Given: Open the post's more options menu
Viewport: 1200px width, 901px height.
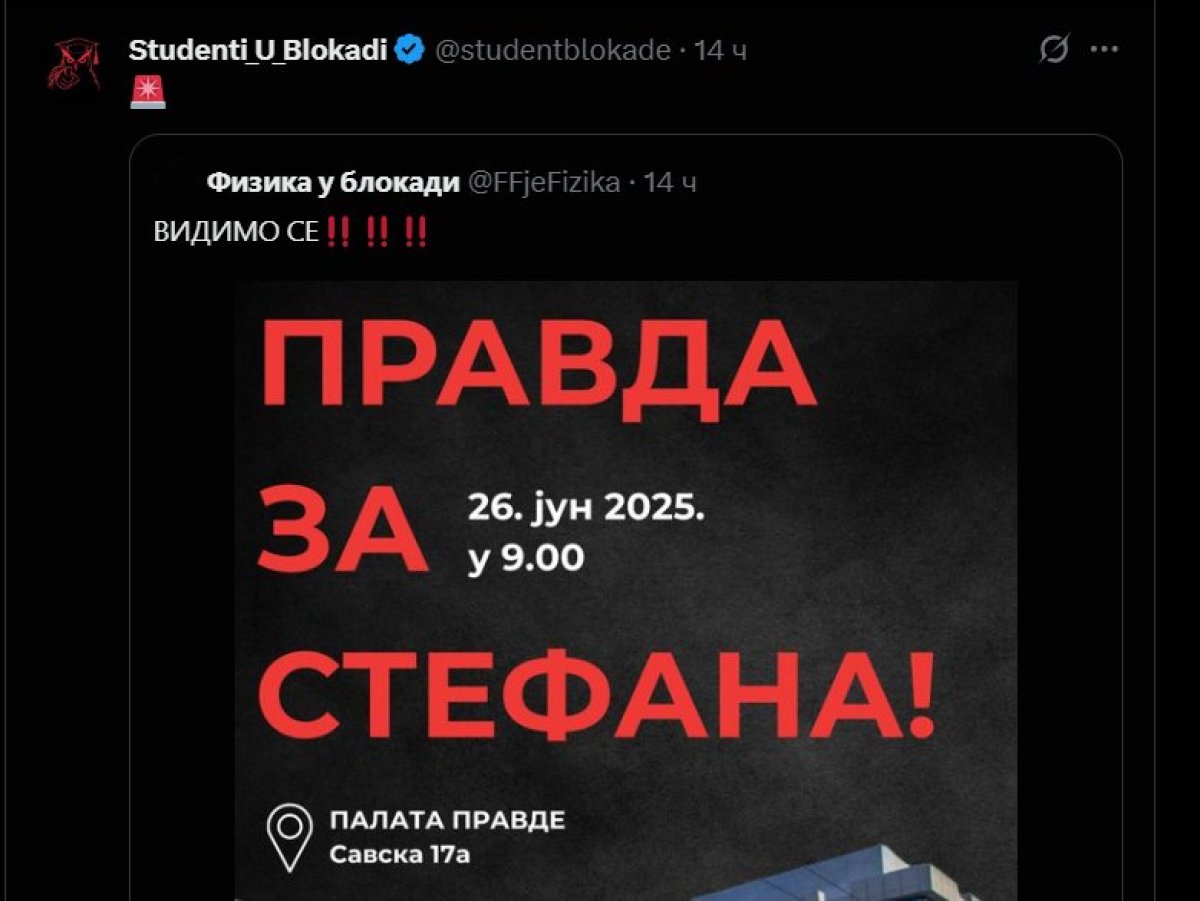Looking at the screenshot, I should [x=1104, y=49].
